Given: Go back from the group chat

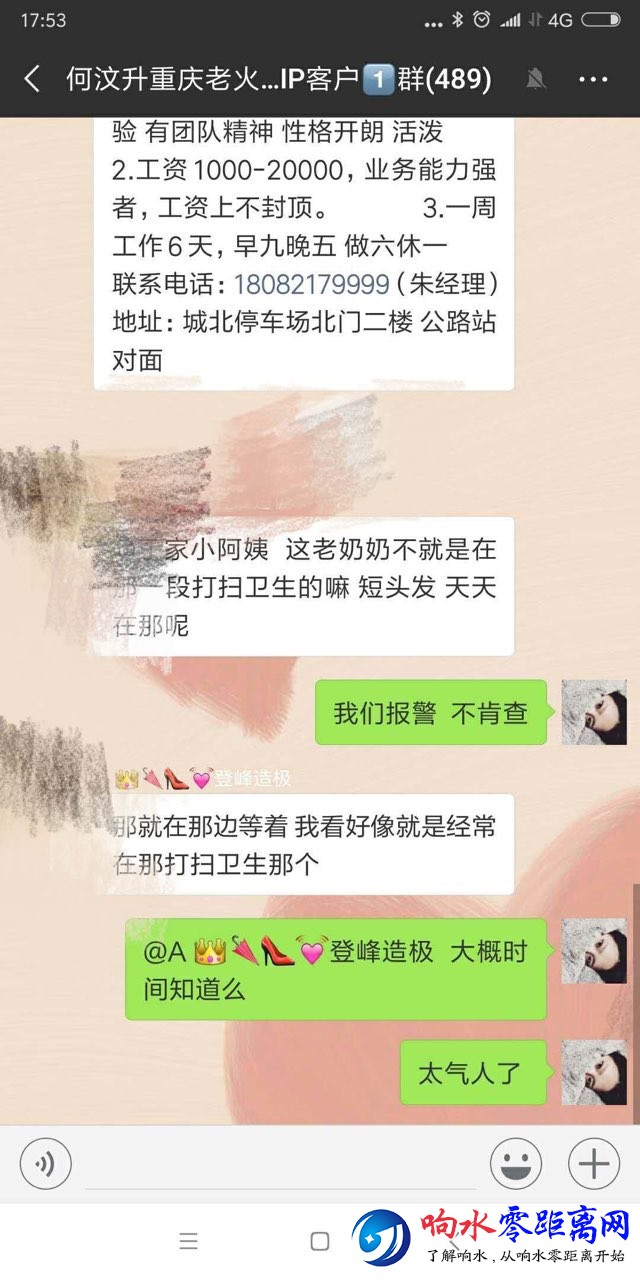Looking at the screenshot, I should (x=32, y=79).
